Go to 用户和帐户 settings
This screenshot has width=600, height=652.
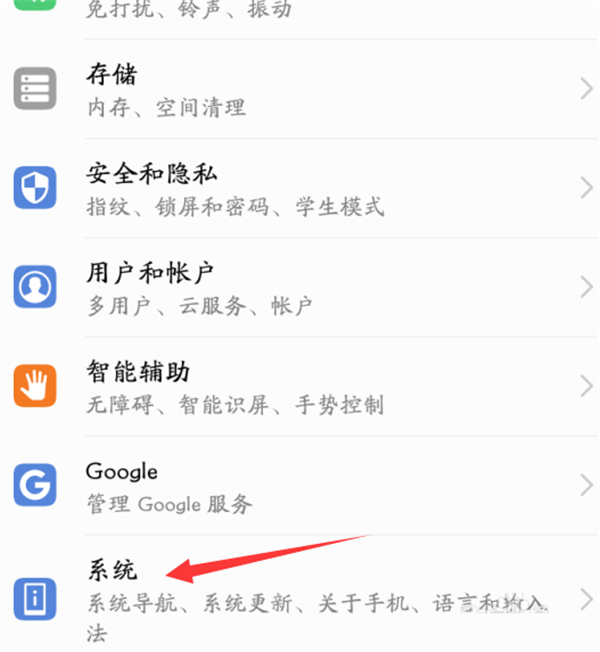tap(300, 288)
